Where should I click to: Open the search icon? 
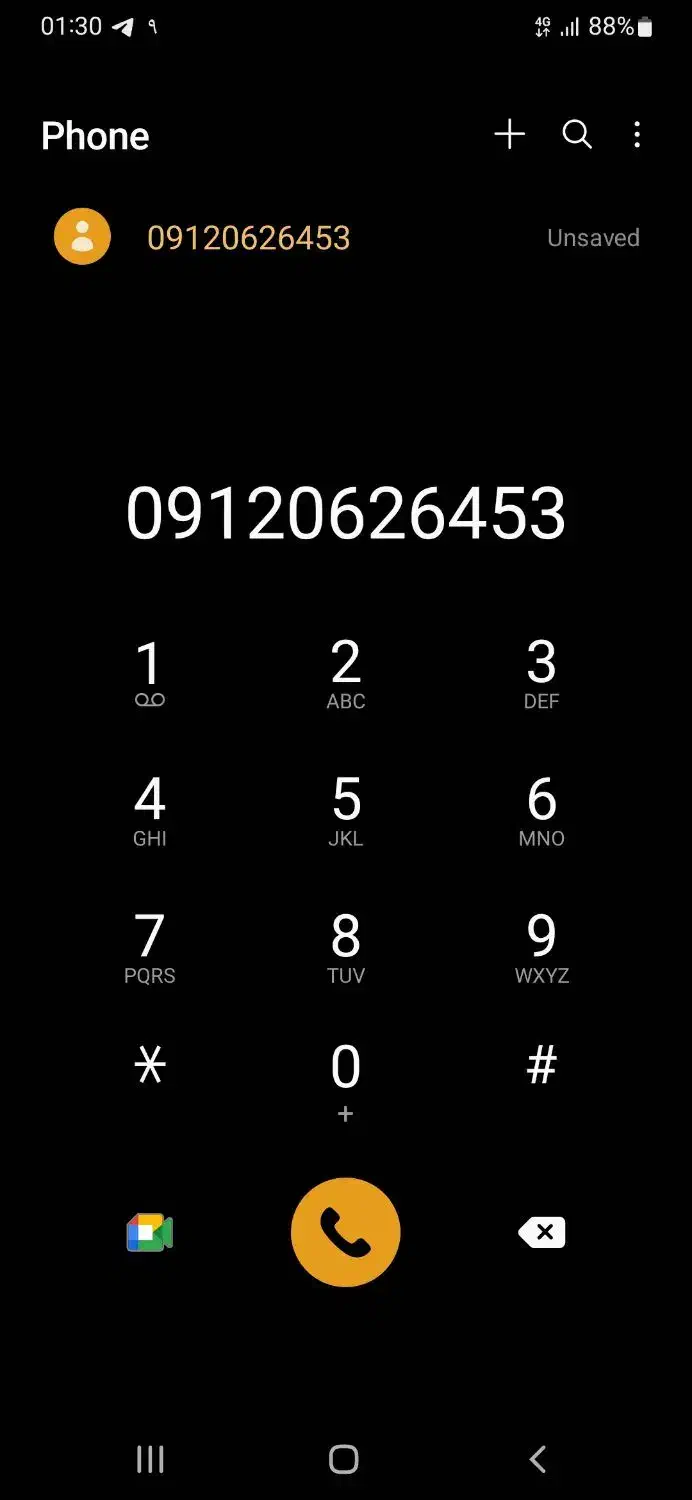pos(577,135)
